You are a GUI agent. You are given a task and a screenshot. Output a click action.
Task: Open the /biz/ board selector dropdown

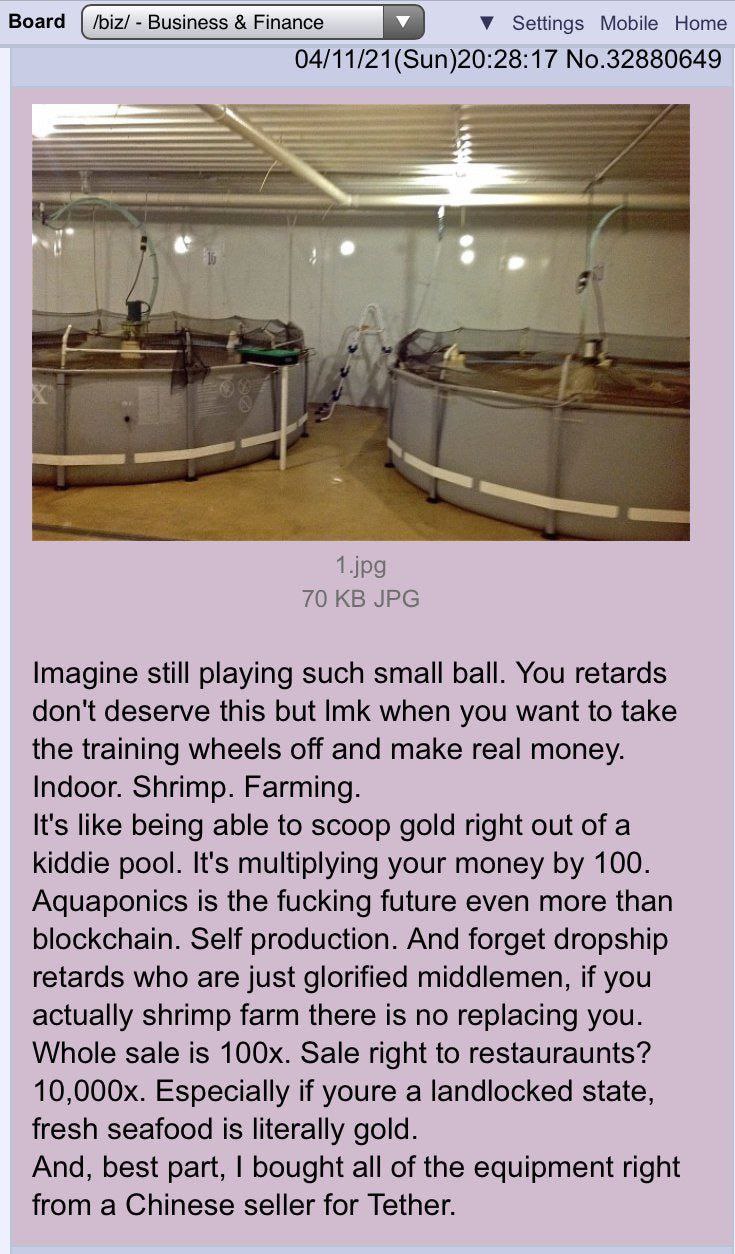click(x=252, y=22)
